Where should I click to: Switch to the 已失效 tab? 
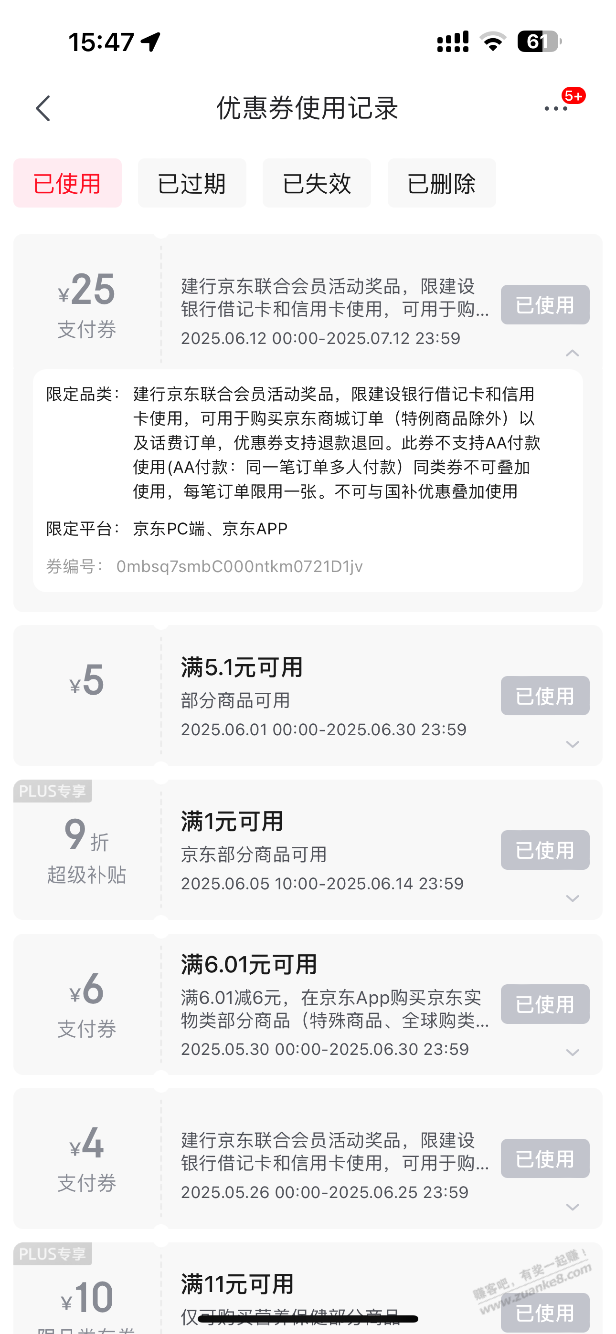pyautogui.click(x=317, y=183)
